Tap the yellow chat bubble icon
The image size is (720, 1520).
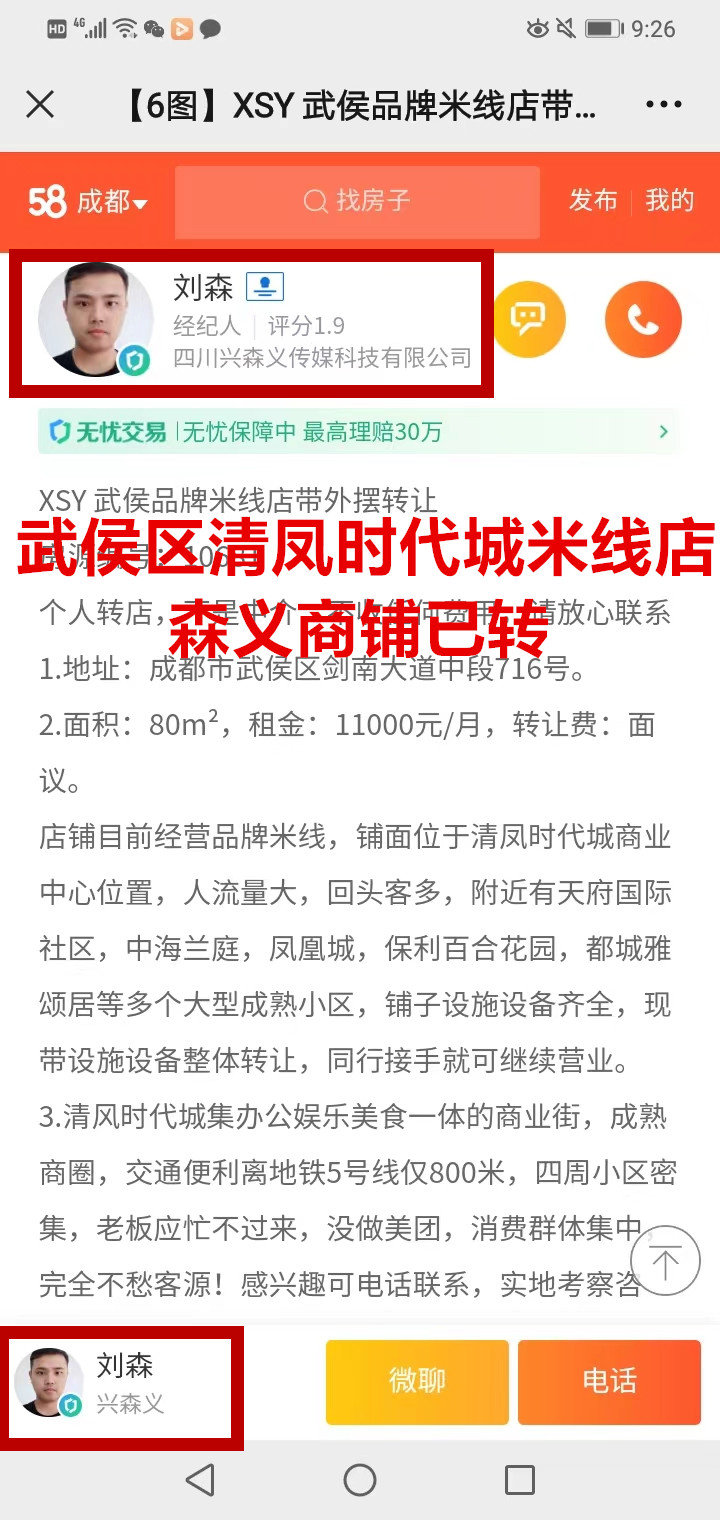coord(527,320)
